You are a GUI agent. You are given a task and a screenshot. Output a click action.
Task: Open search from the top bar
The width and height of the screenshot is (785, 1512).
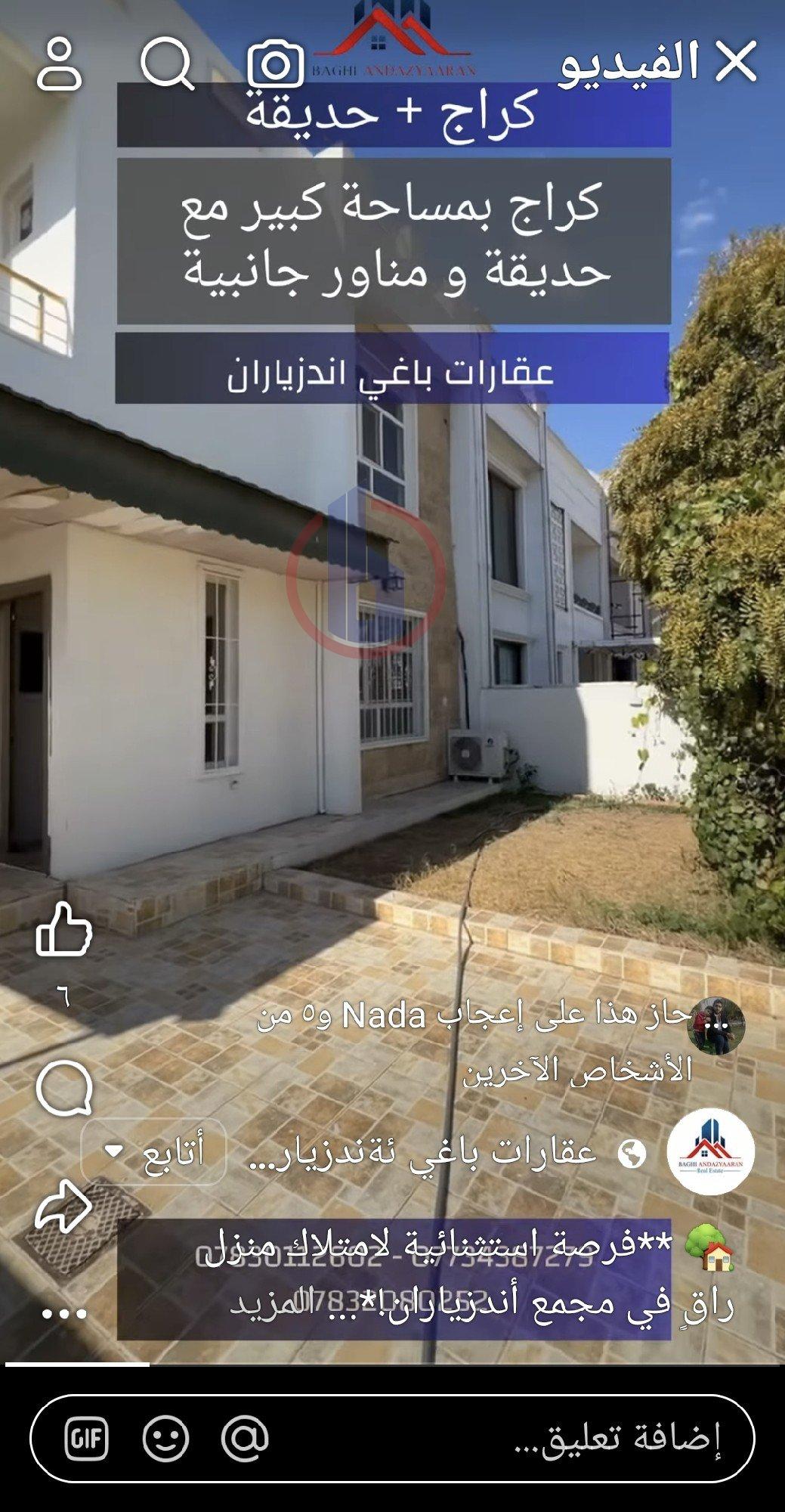coord(168,64)
